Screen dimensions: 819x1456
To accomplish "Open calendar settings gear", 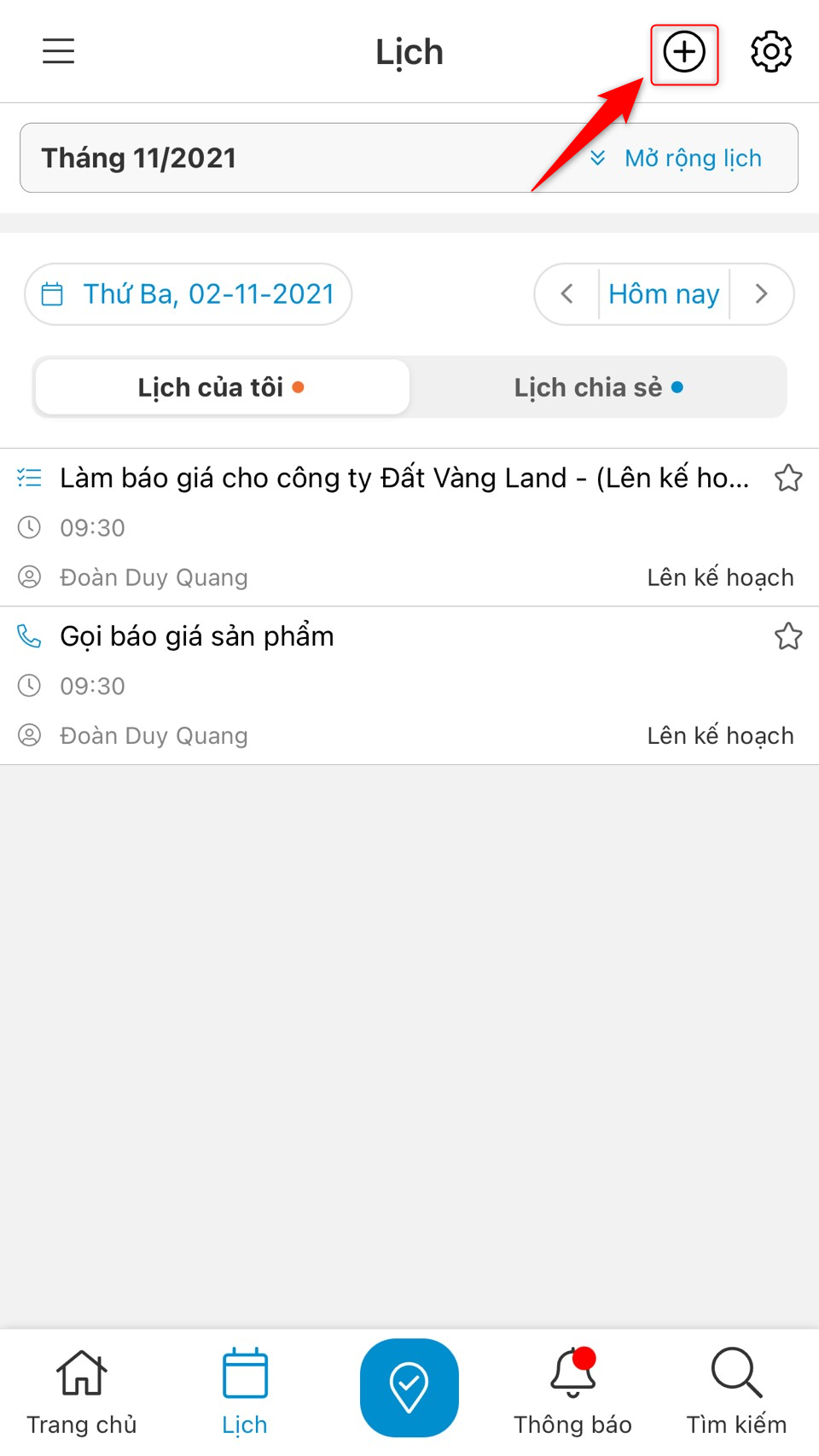I will coord(771,52).
